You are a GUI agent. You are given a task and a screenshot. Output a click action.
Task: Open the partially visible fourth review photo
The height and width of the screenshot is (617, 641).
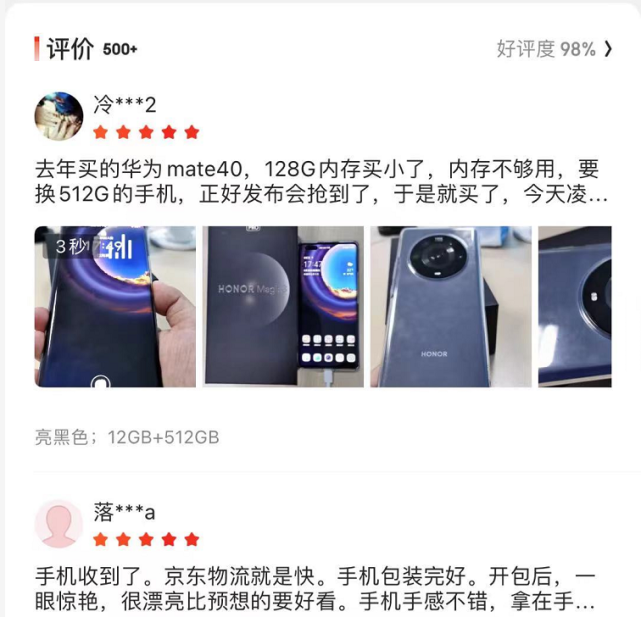(x=588, y=306)
